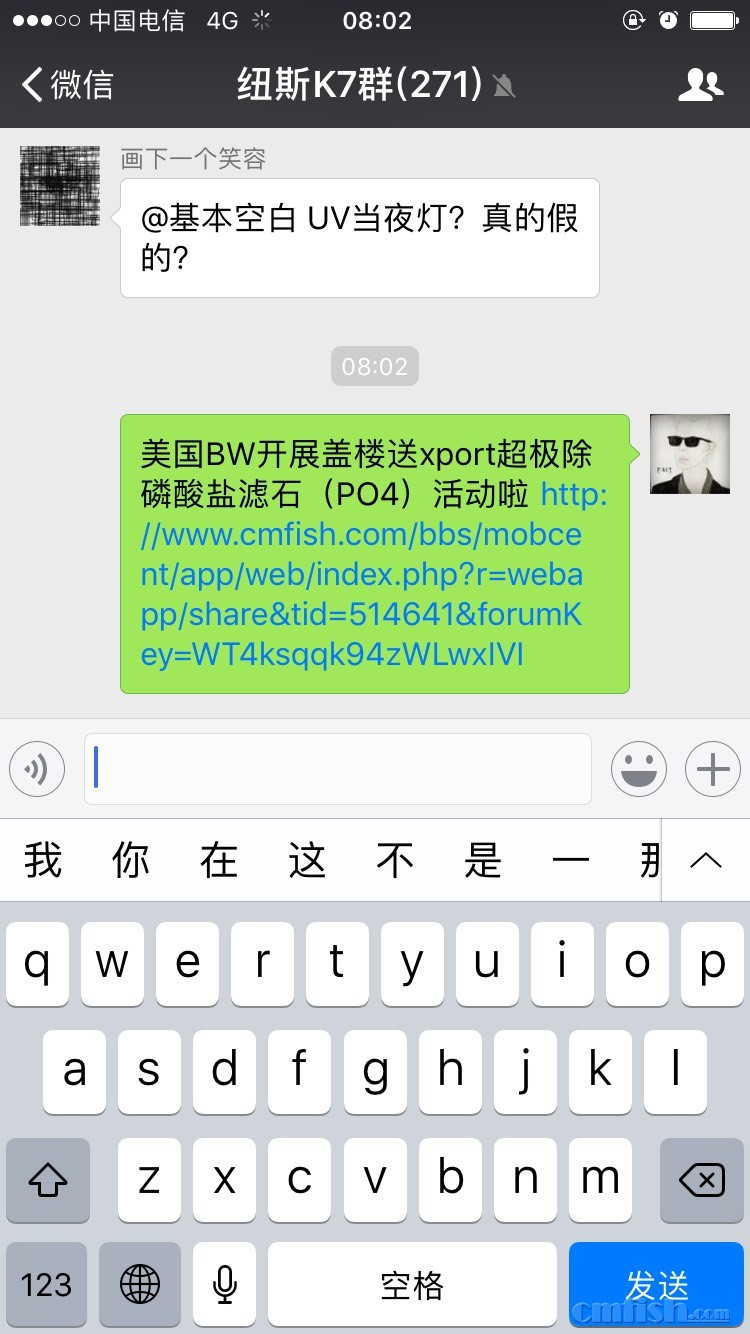This screenshot has width=750, height=1334.
Task: Expand suggestion word 我 in prediction bar
Action: 42,860
